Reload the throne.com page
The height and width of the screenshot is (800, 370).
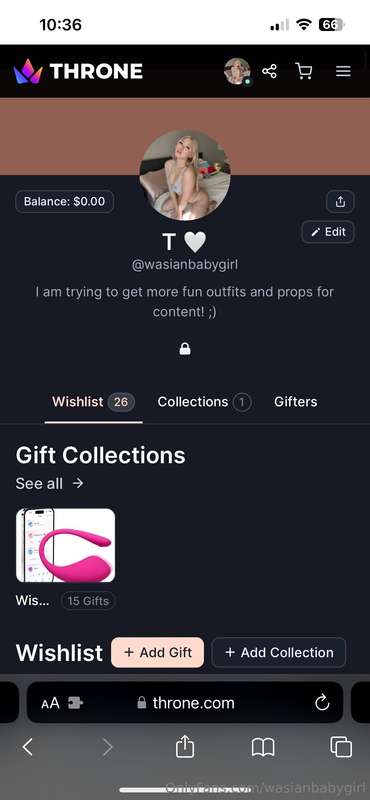tap(322, 703)
